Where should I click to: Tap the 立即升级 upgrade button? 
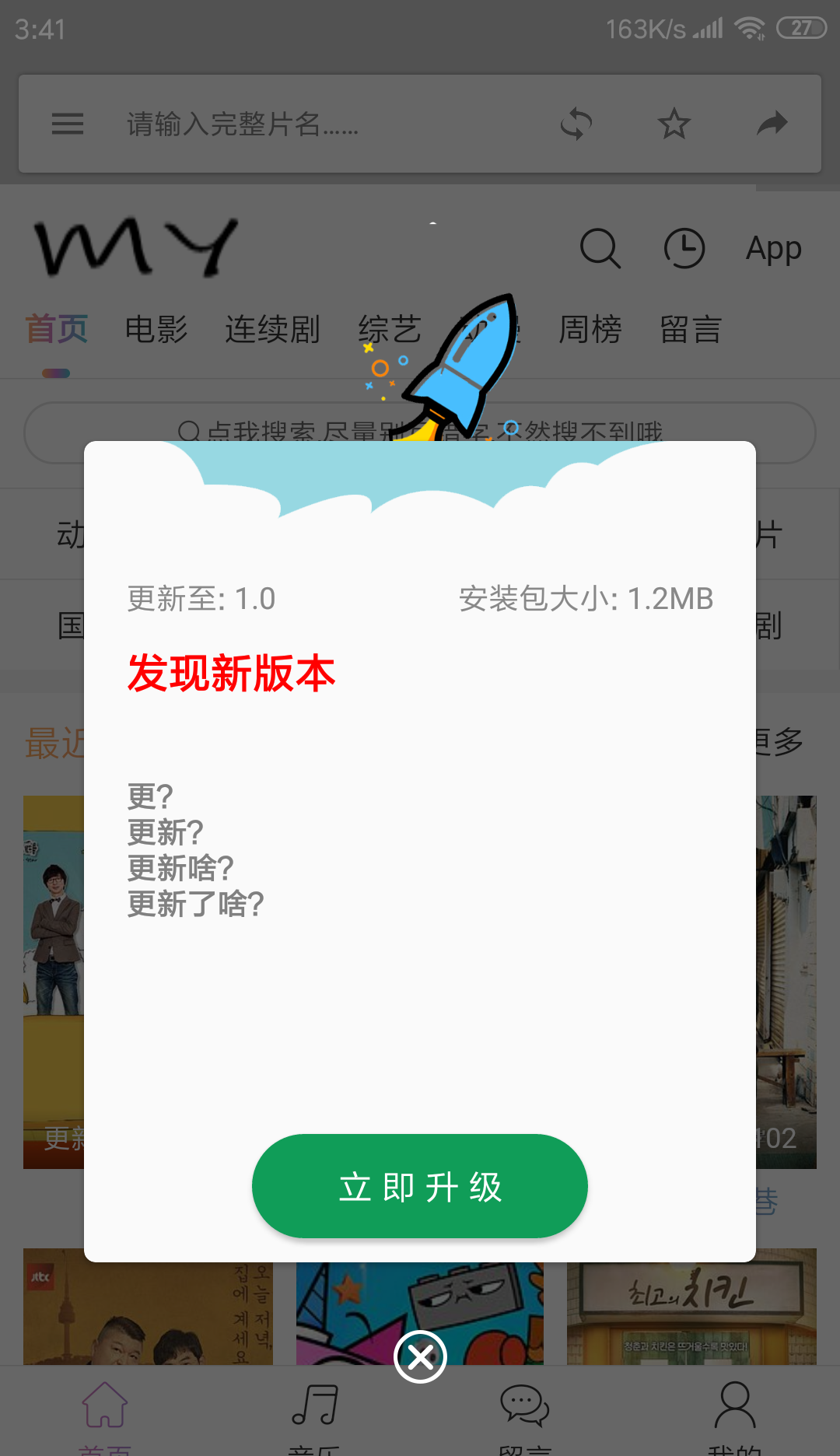[420, 1186]
